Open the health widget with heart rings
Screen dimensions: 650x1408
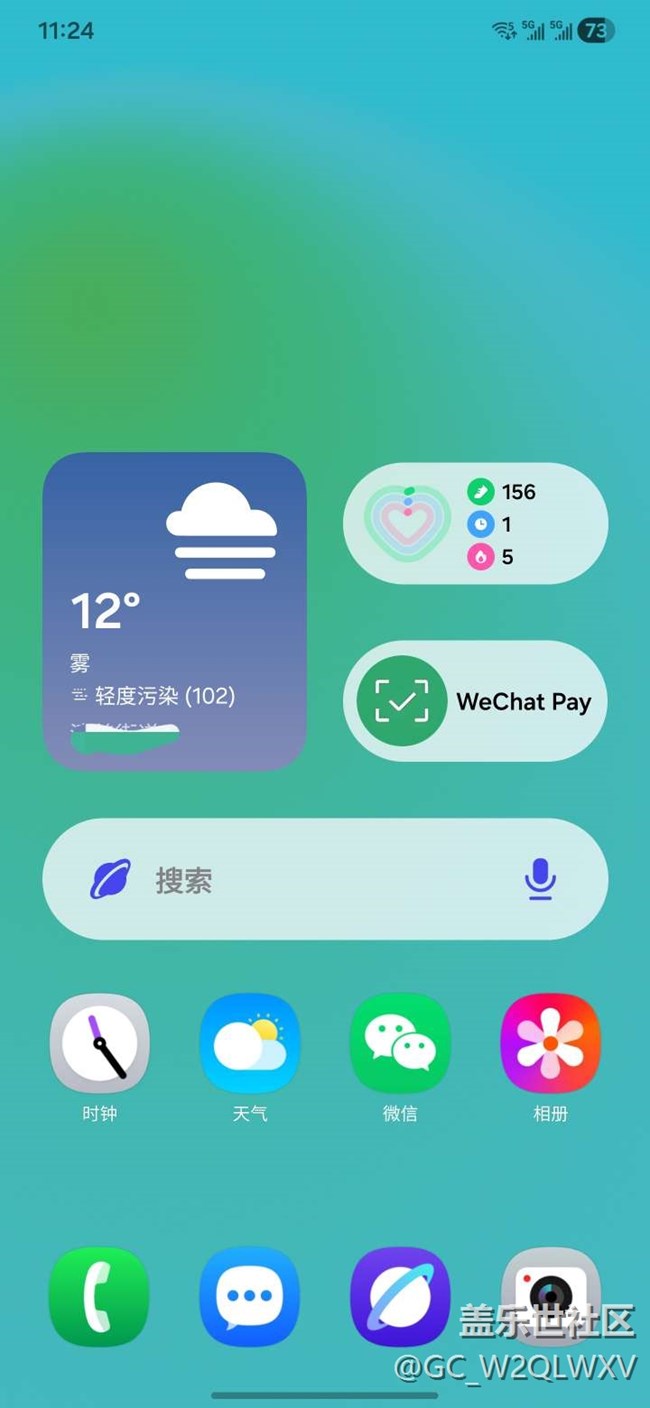coord(475,522)
